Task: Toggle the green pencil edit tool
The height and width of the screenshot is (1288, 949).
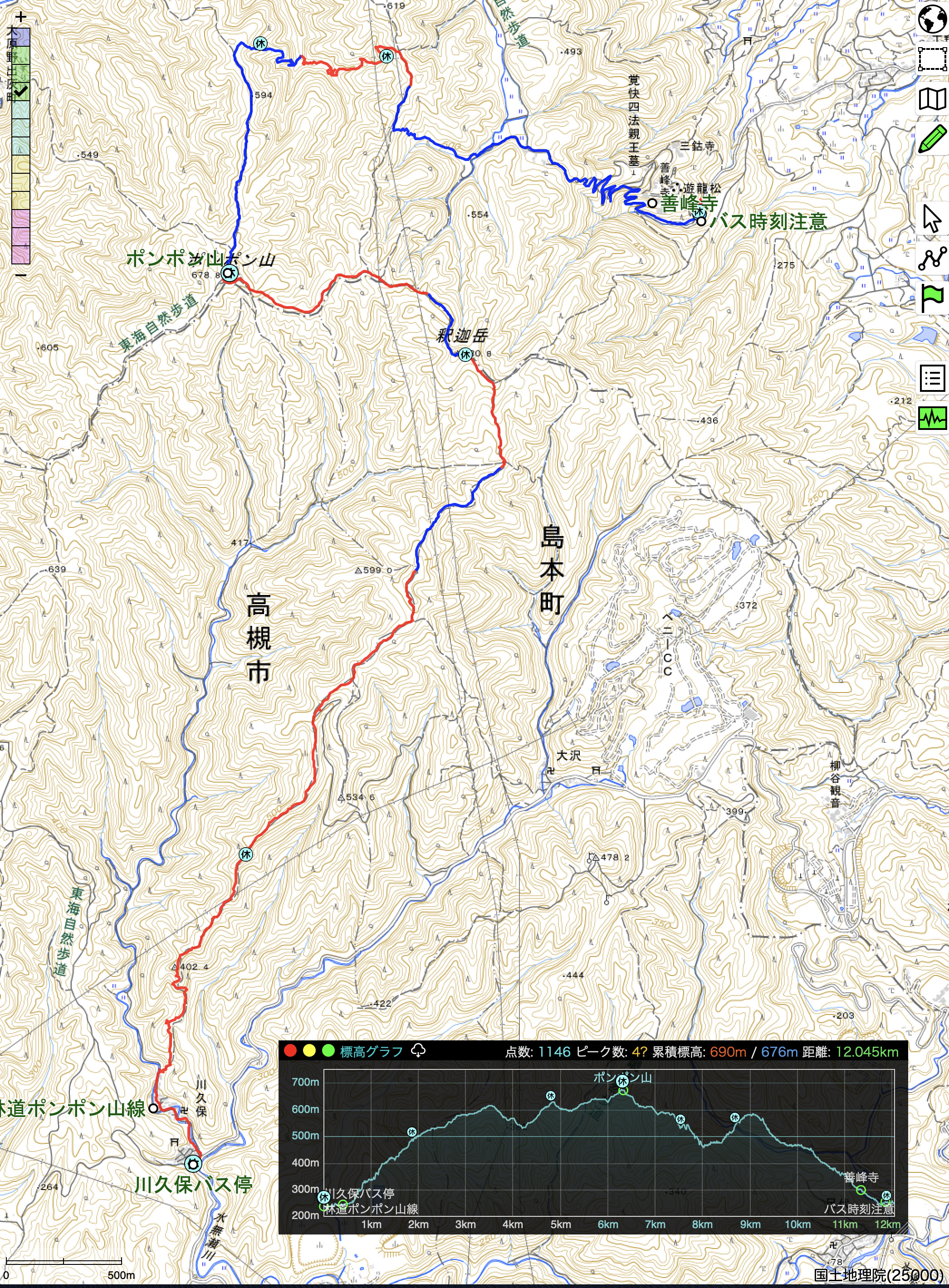Action: pyautogui.click(x=932, y=139)
